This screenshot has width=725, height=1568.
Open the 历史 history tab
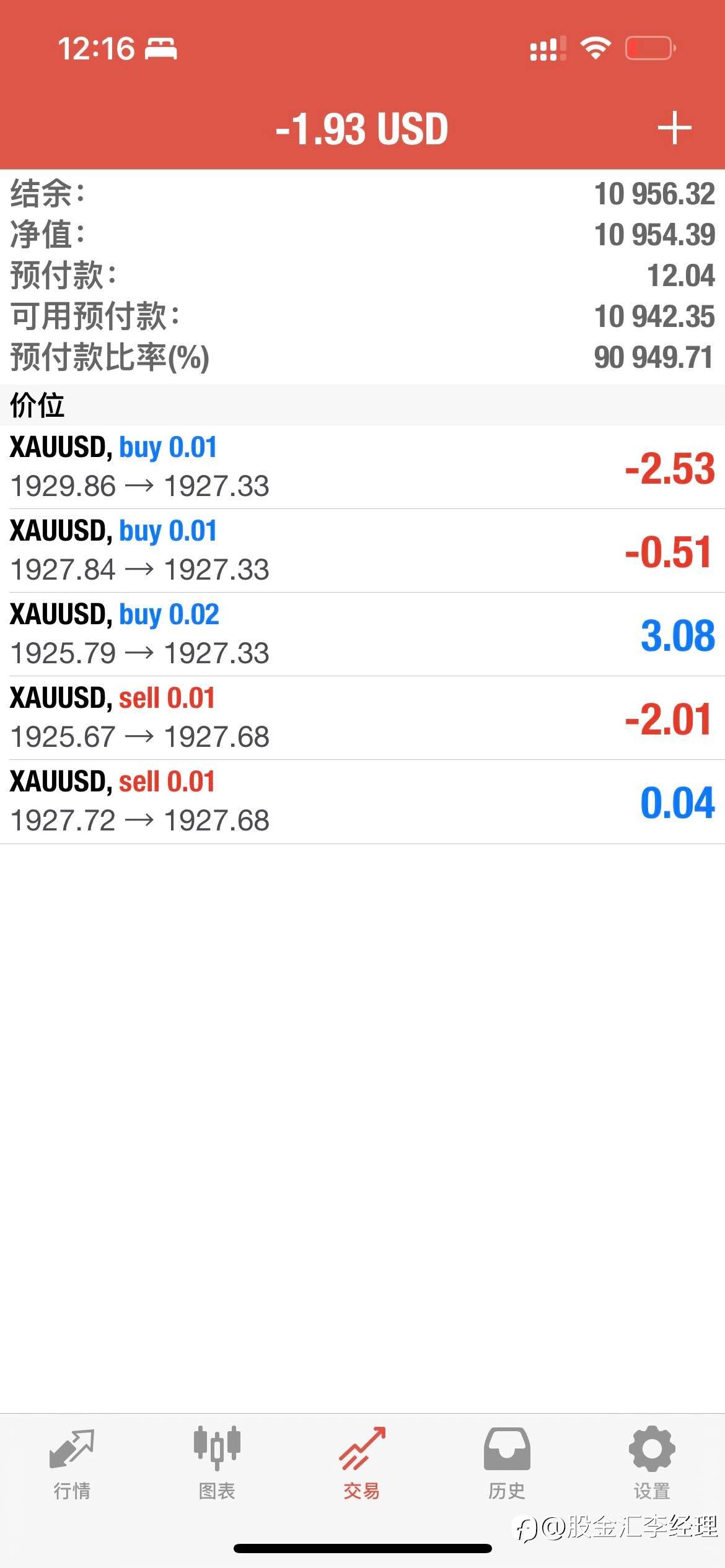[507, 1464]
